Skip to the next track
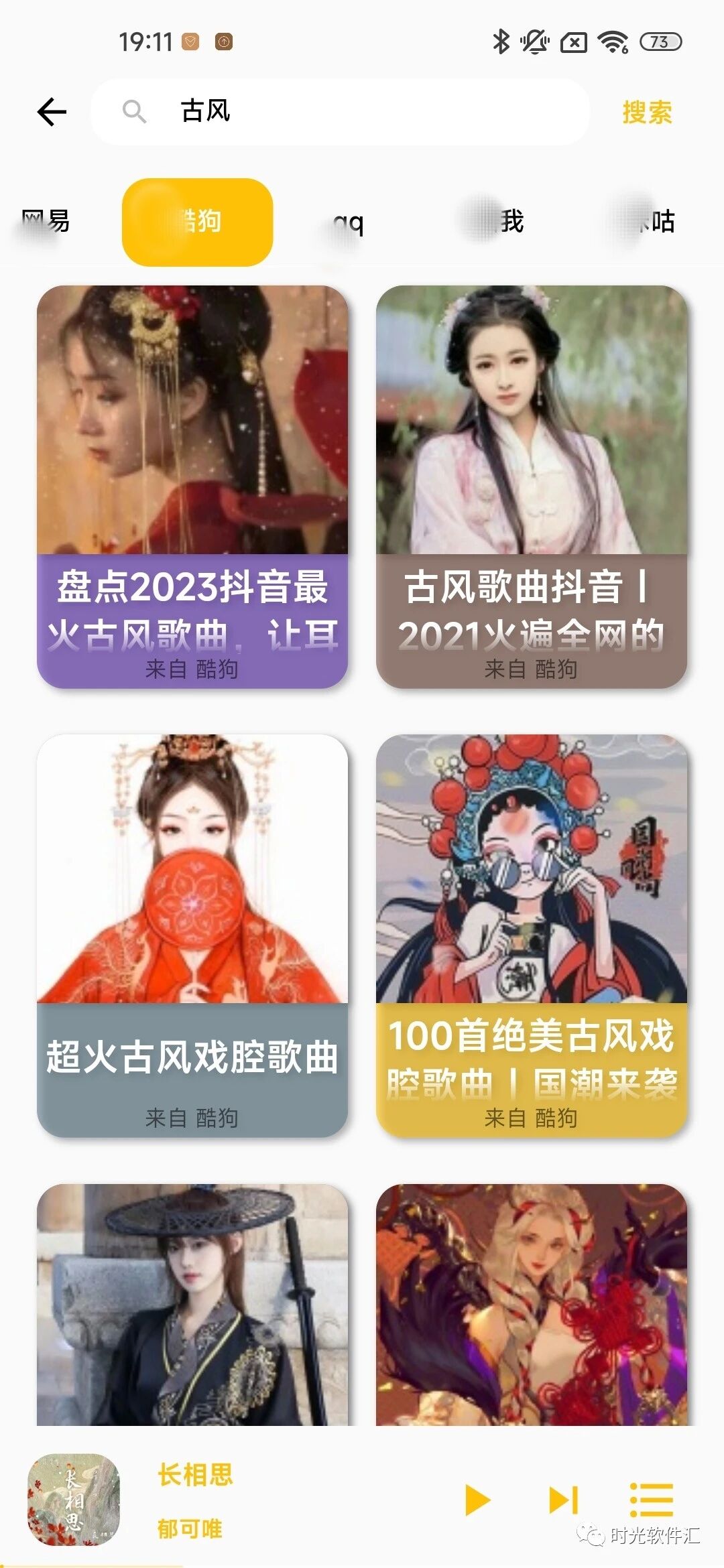The image size is (724, 1568). (563, 1500)
